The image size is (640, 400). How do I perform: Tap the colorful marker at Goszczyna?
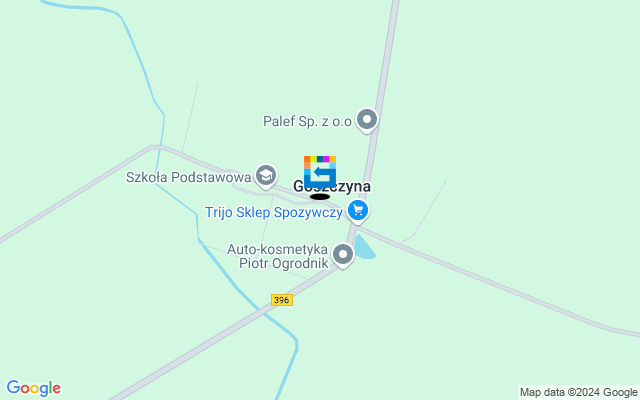(319, 170)
